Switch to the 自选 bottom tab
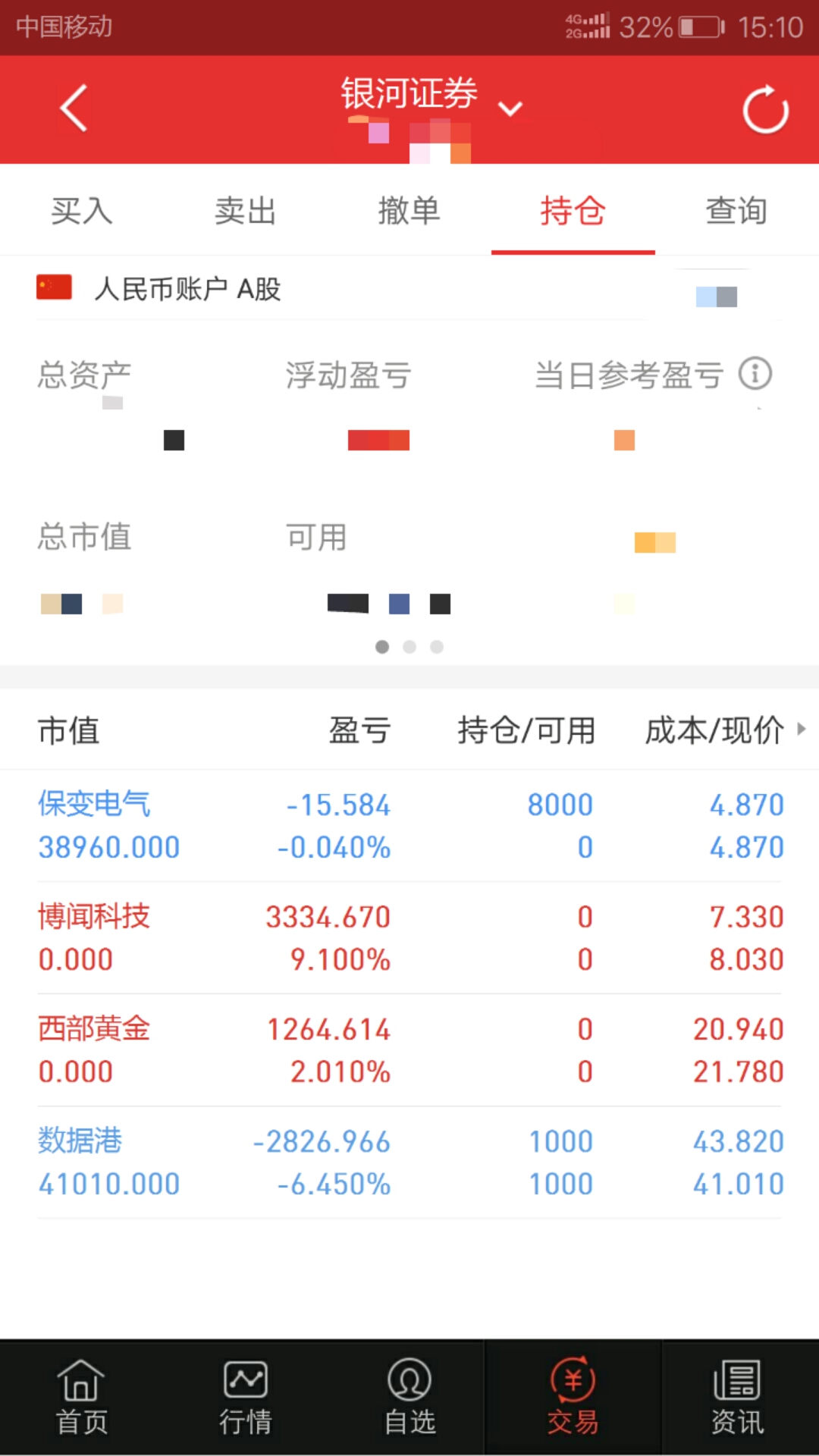This screenshot has width=819, height=1456. 409,1398
